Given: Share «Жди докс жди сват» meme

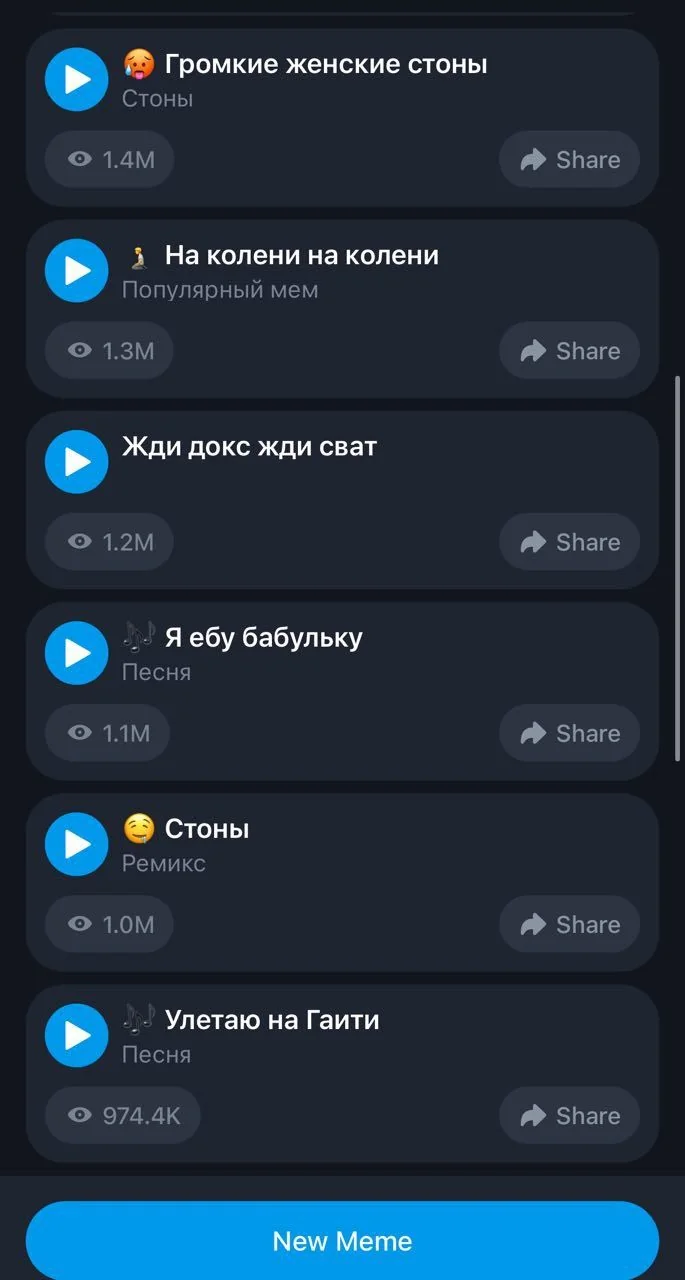Looking at the screenshot, I should coord(570,542).
